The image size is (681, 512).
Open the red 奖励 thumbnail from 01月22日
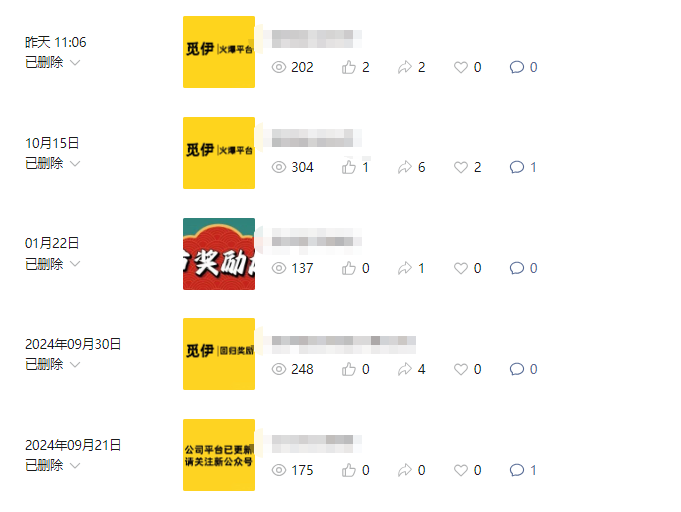coord(219,254)
